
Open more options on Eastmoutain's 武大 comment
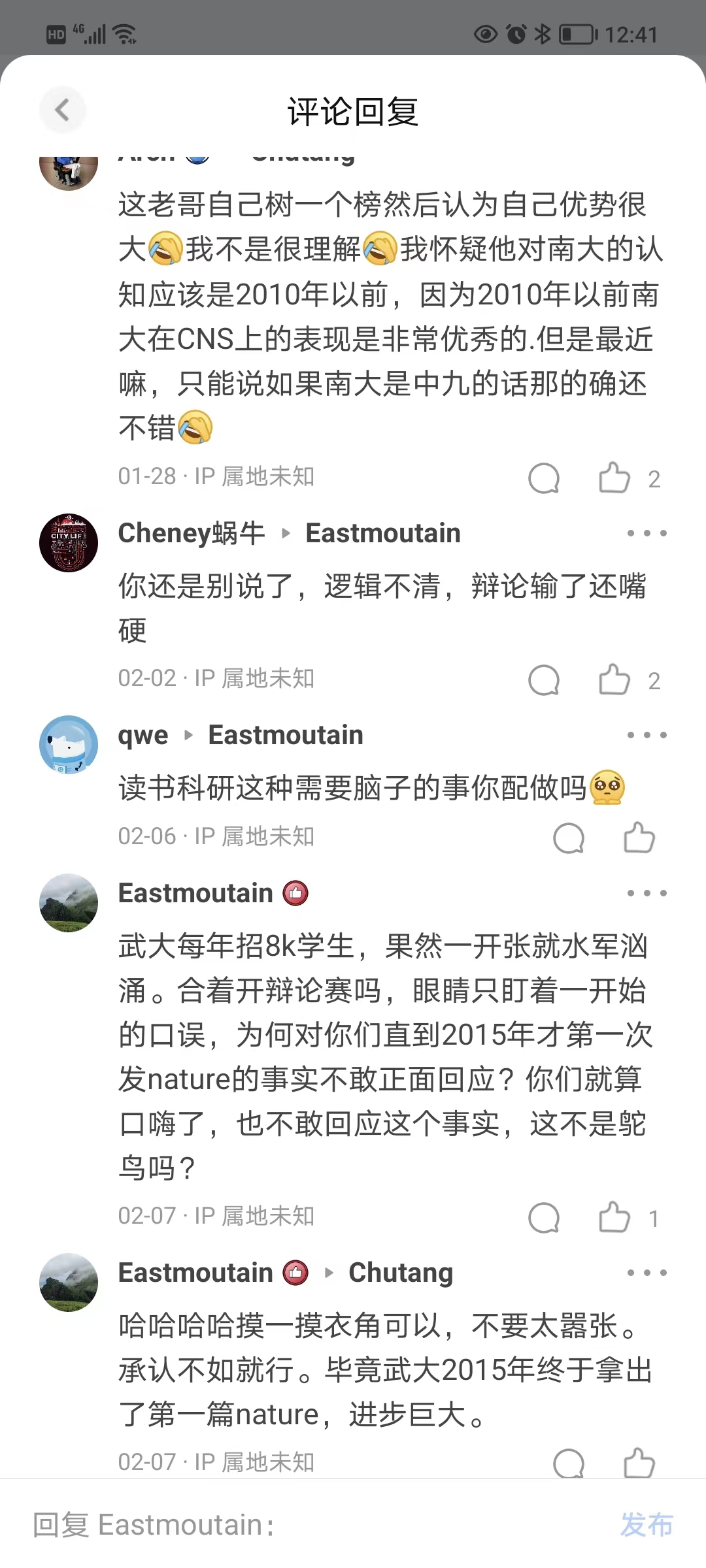pos(647,893)
